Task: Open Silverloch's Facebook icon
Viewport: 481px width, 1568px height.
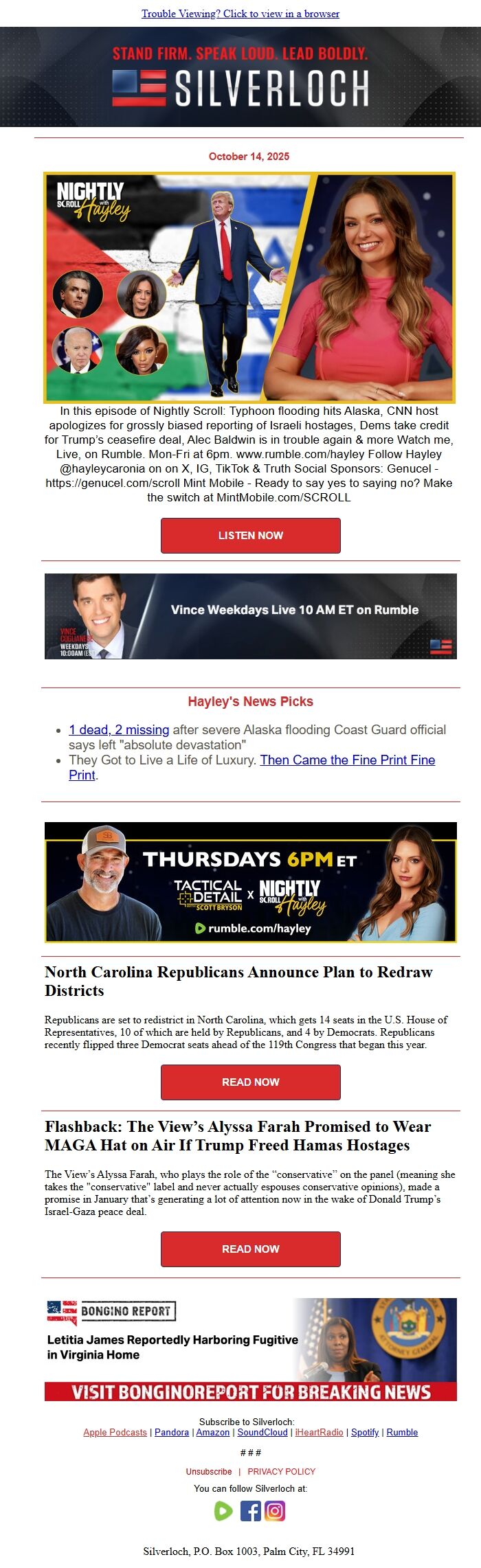Action: pyautogui.click(x=250, y=1511)
